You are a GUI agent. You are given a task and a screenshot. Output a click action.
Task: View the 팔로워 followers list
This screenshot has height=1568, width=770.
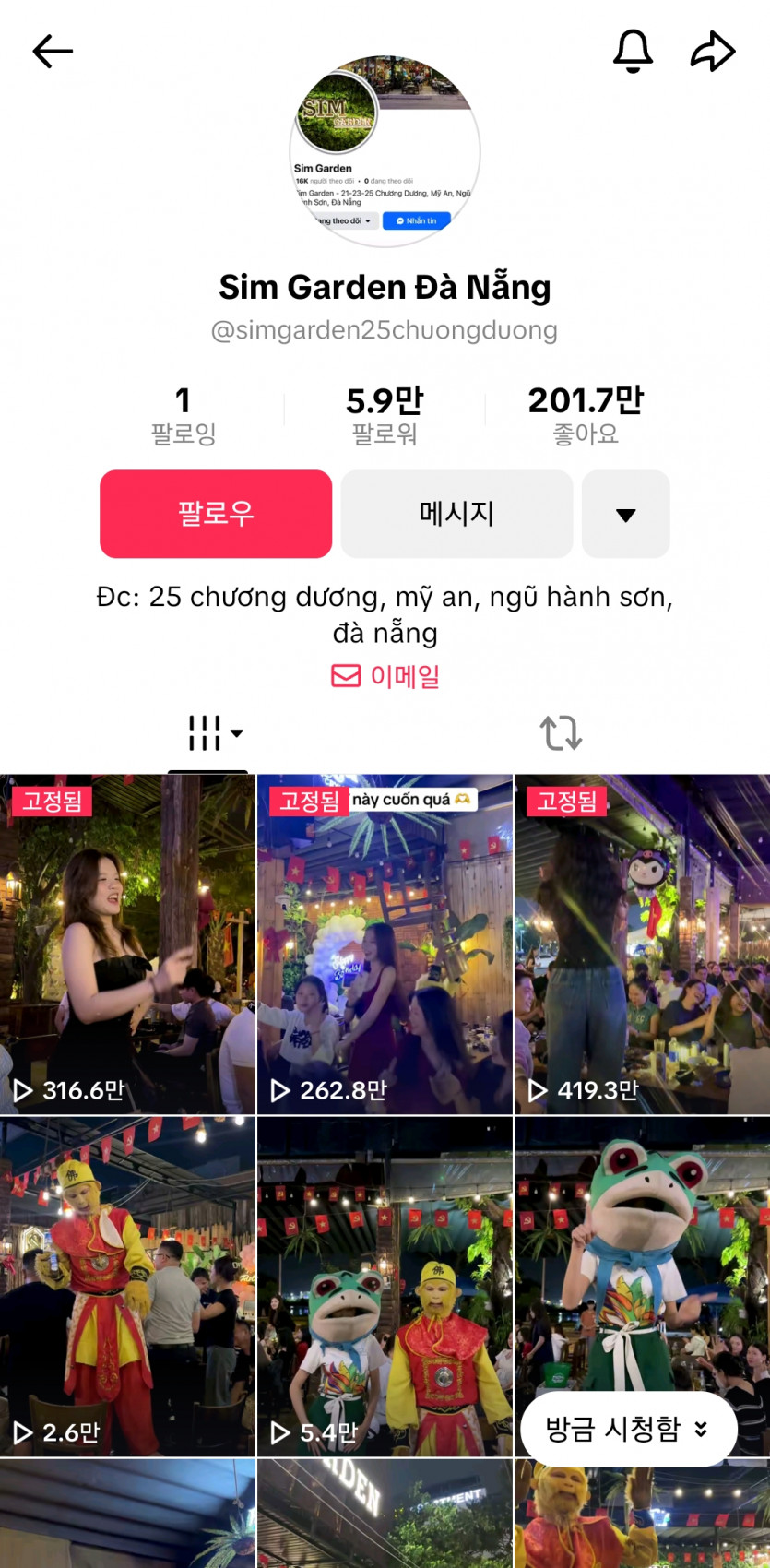[x=385, y=415]
